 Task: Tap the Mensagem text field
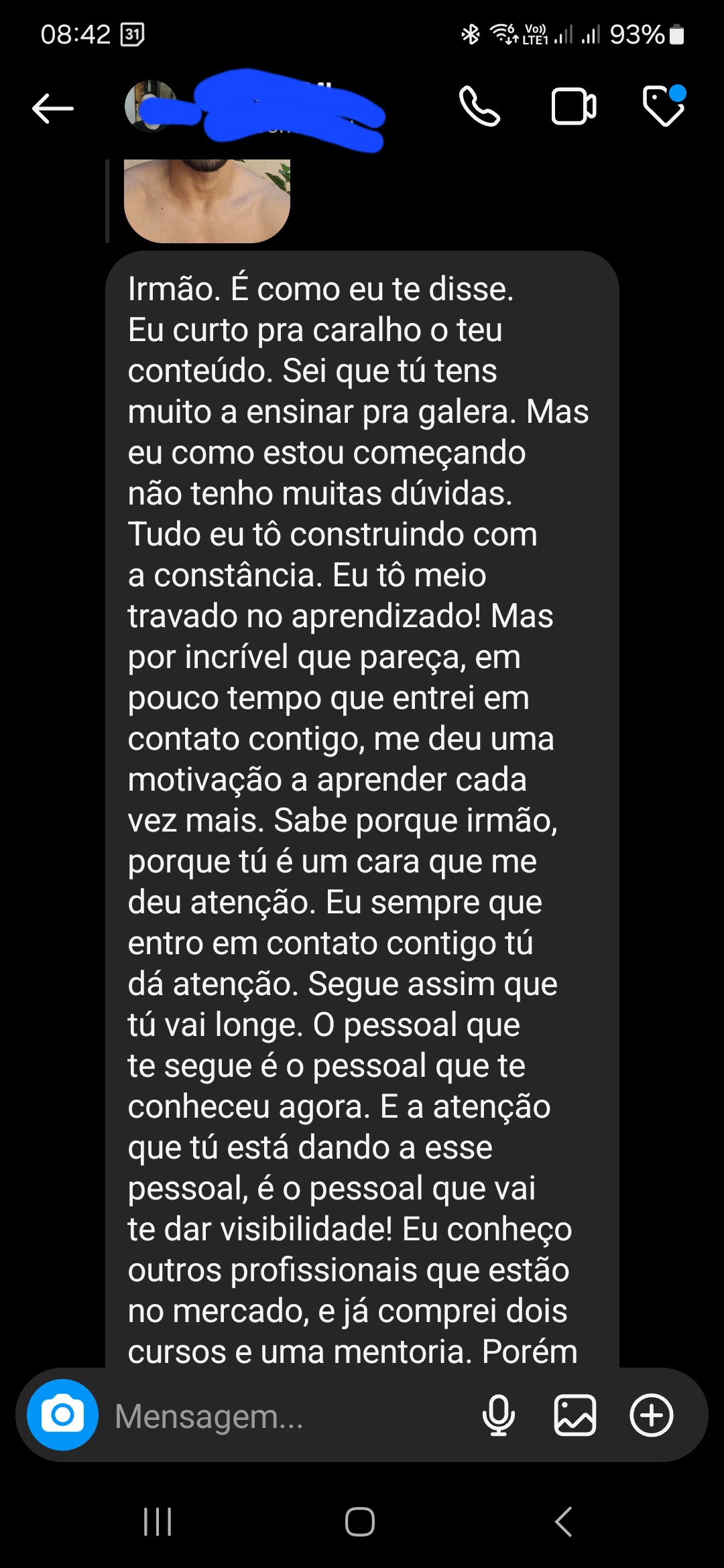coord(282,1416)
